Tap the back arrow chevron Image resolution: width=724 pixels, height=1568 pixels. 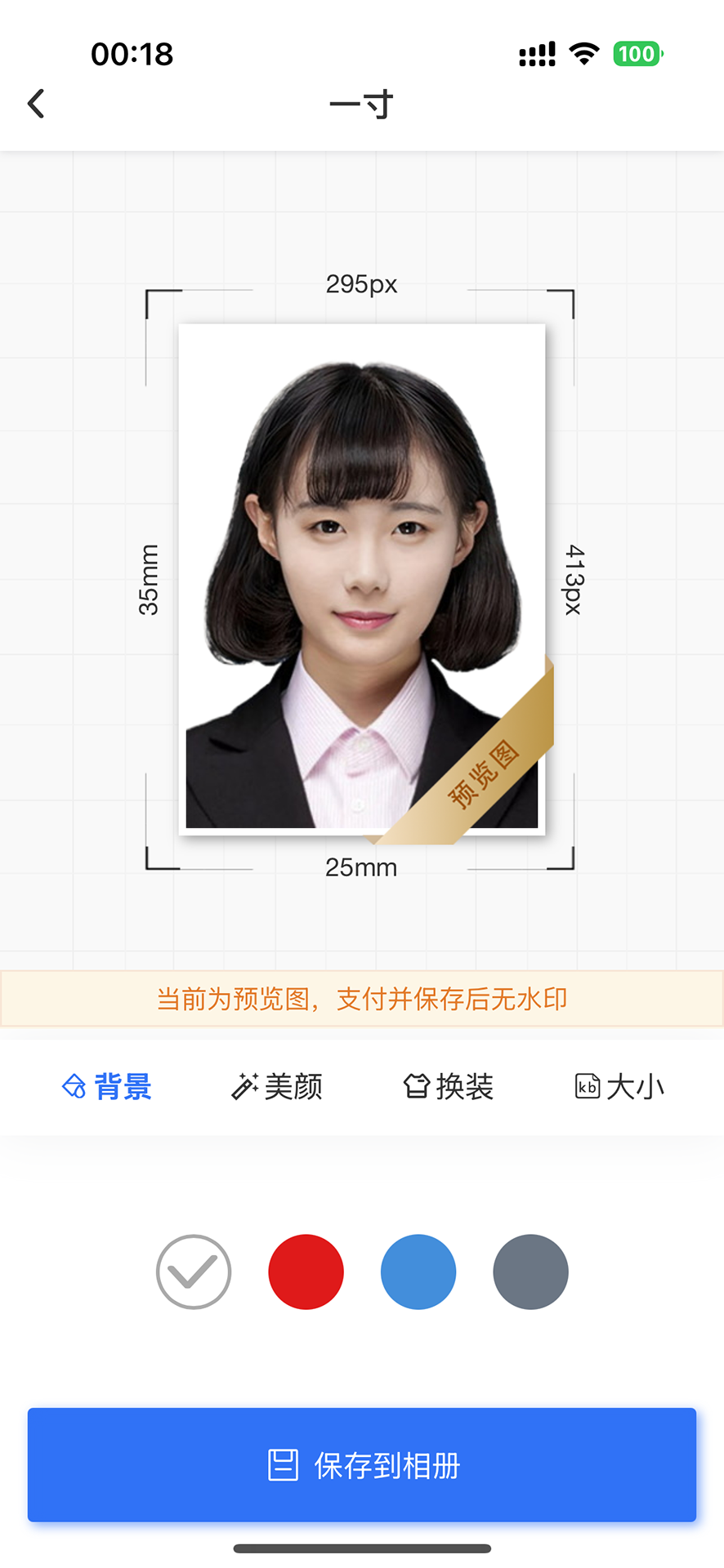[x=36, y=103]
